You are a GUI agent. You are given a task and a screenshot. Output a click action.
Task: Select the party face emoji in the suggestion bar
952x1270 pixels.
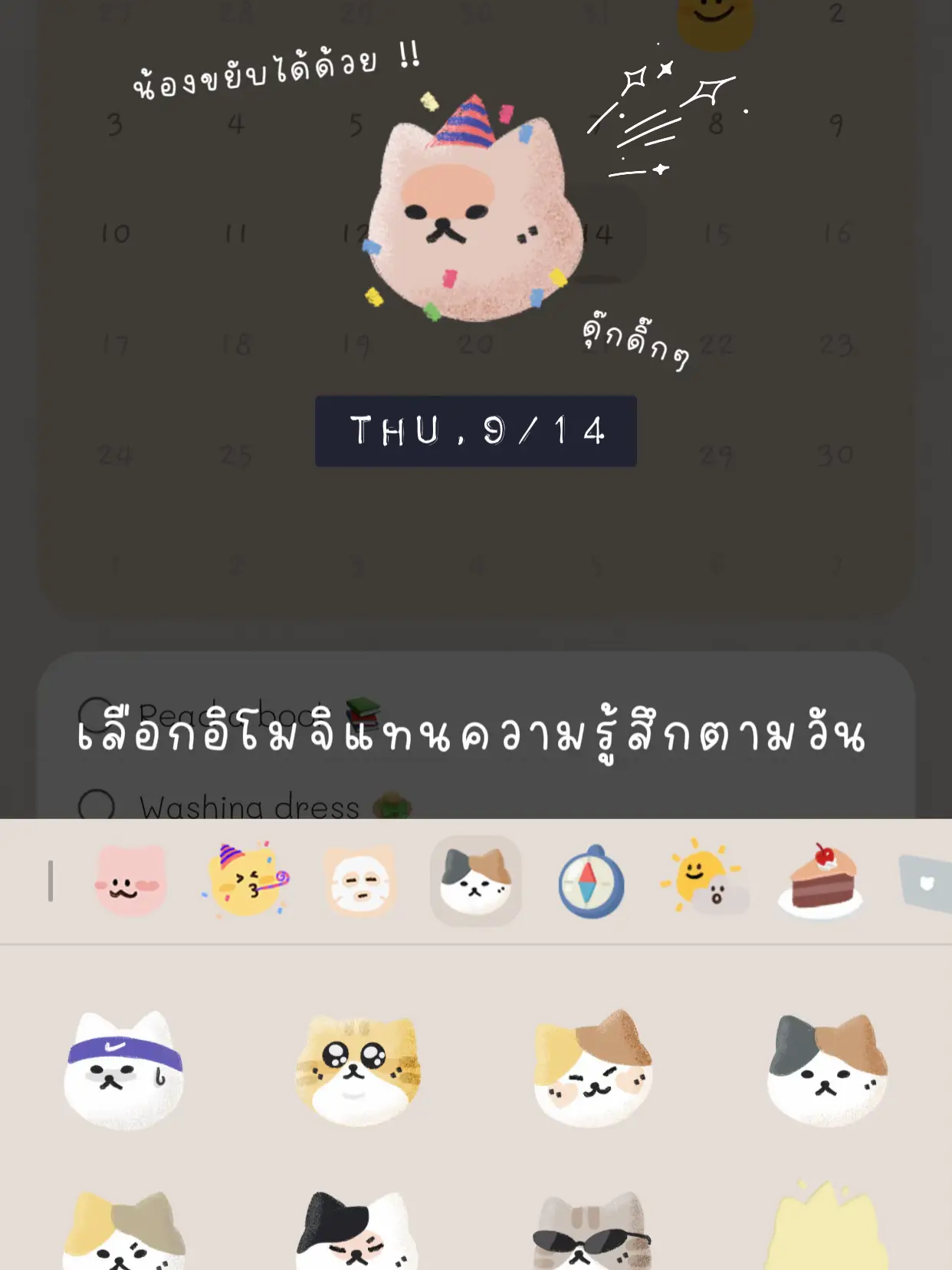245,882
